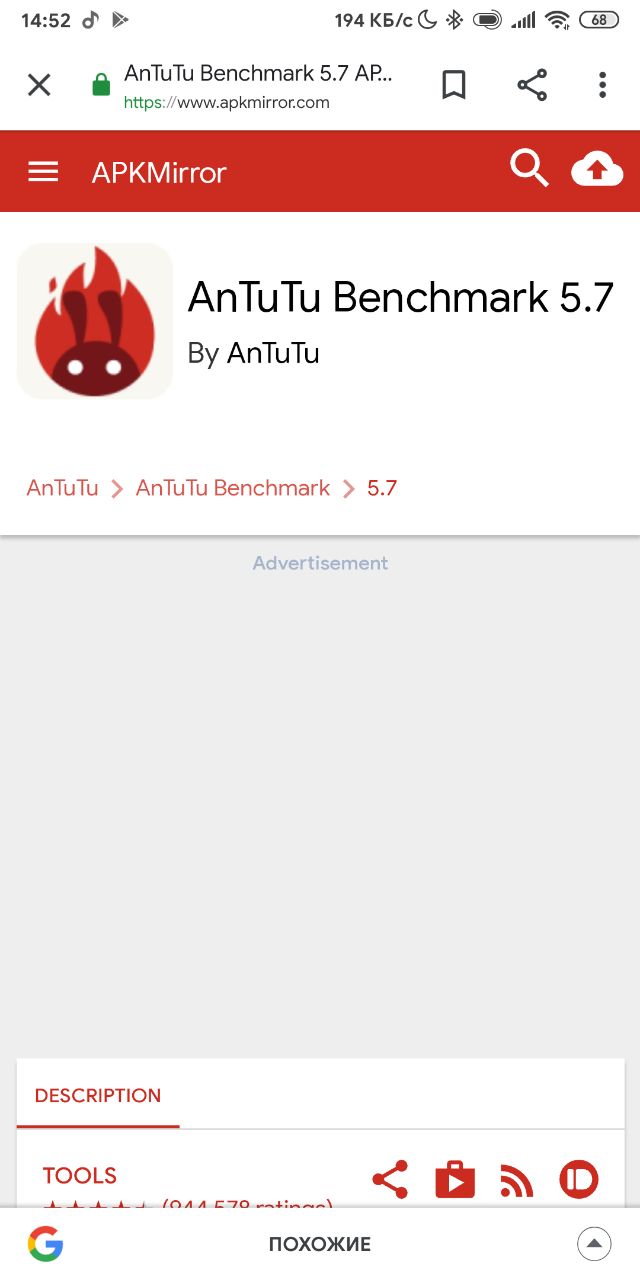Share this app from the description card
The height and width of the screenshot is (1280, 640).
(x=390, y=1180)
